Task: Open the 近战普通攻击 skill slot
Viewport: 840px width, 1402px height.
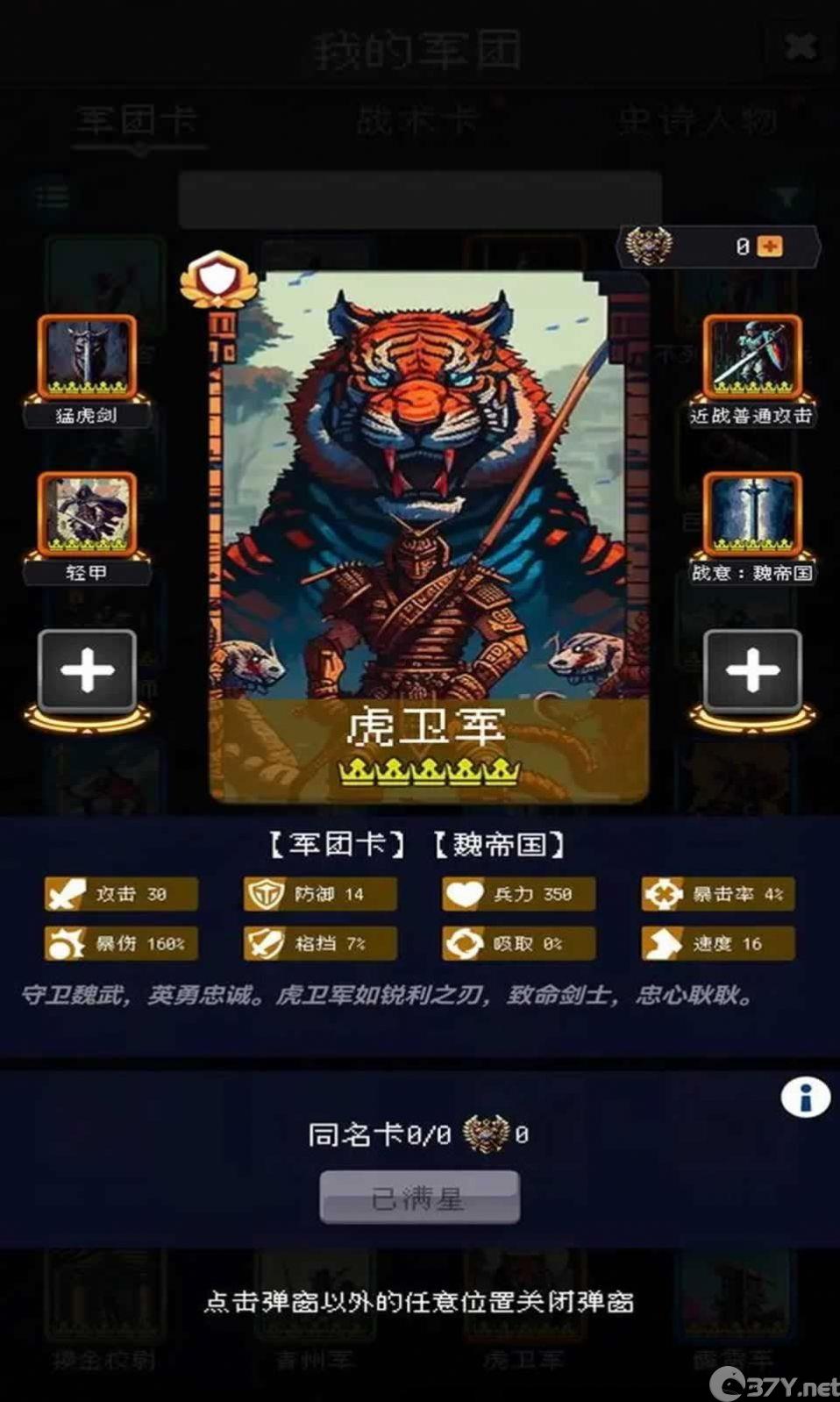Action: tap(752, 357)
